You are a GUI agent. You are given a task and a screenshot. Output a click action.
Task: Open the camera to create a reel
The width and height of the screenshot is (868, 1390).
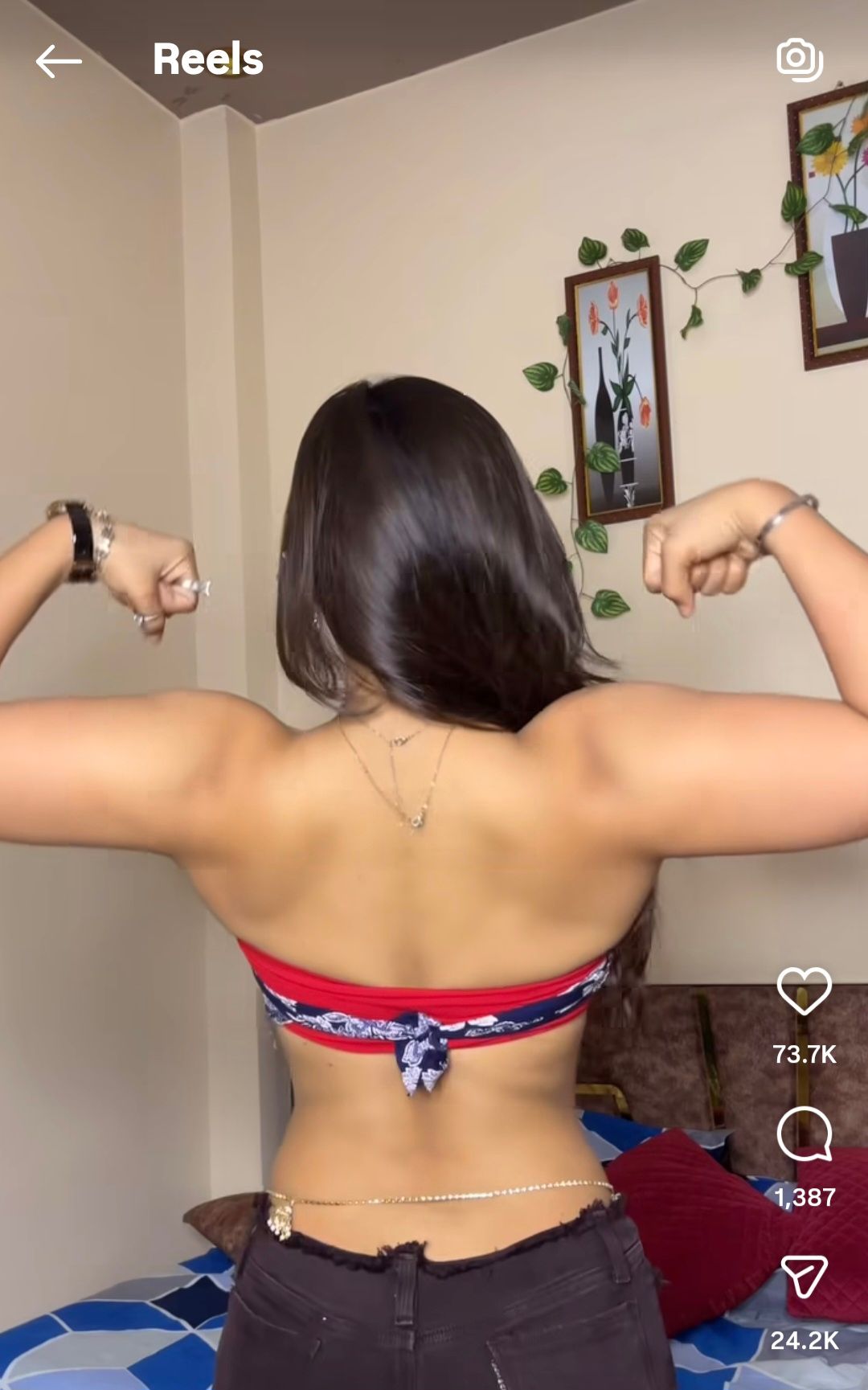pyautogui.click(x=799, y=59)
